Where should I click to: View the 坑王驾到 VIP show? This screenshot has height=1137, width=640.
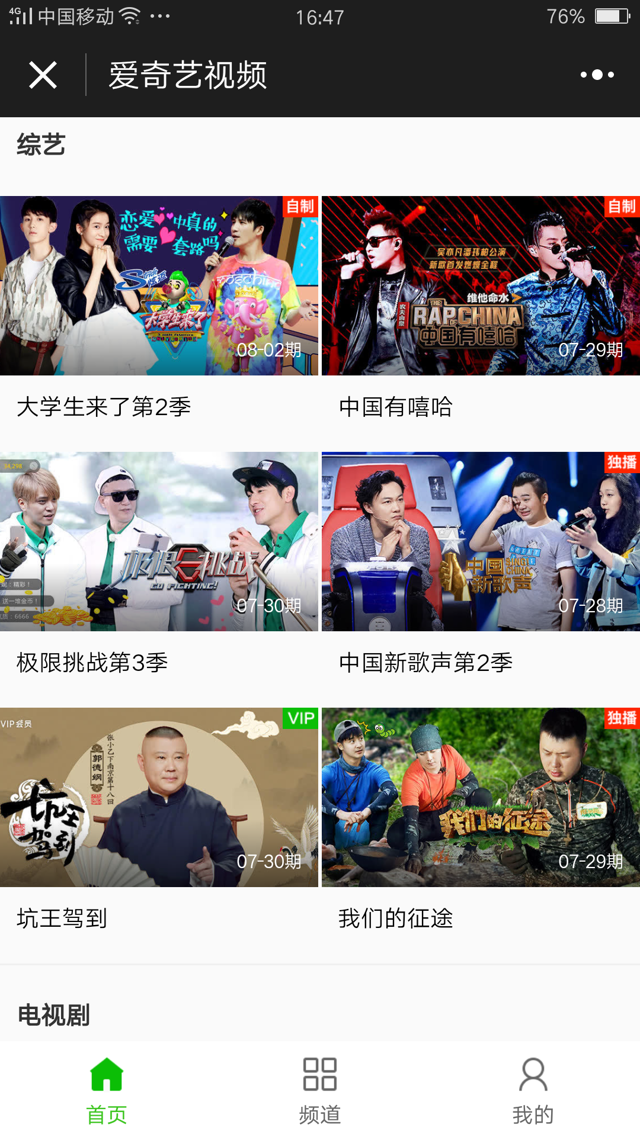coord(159,797)
